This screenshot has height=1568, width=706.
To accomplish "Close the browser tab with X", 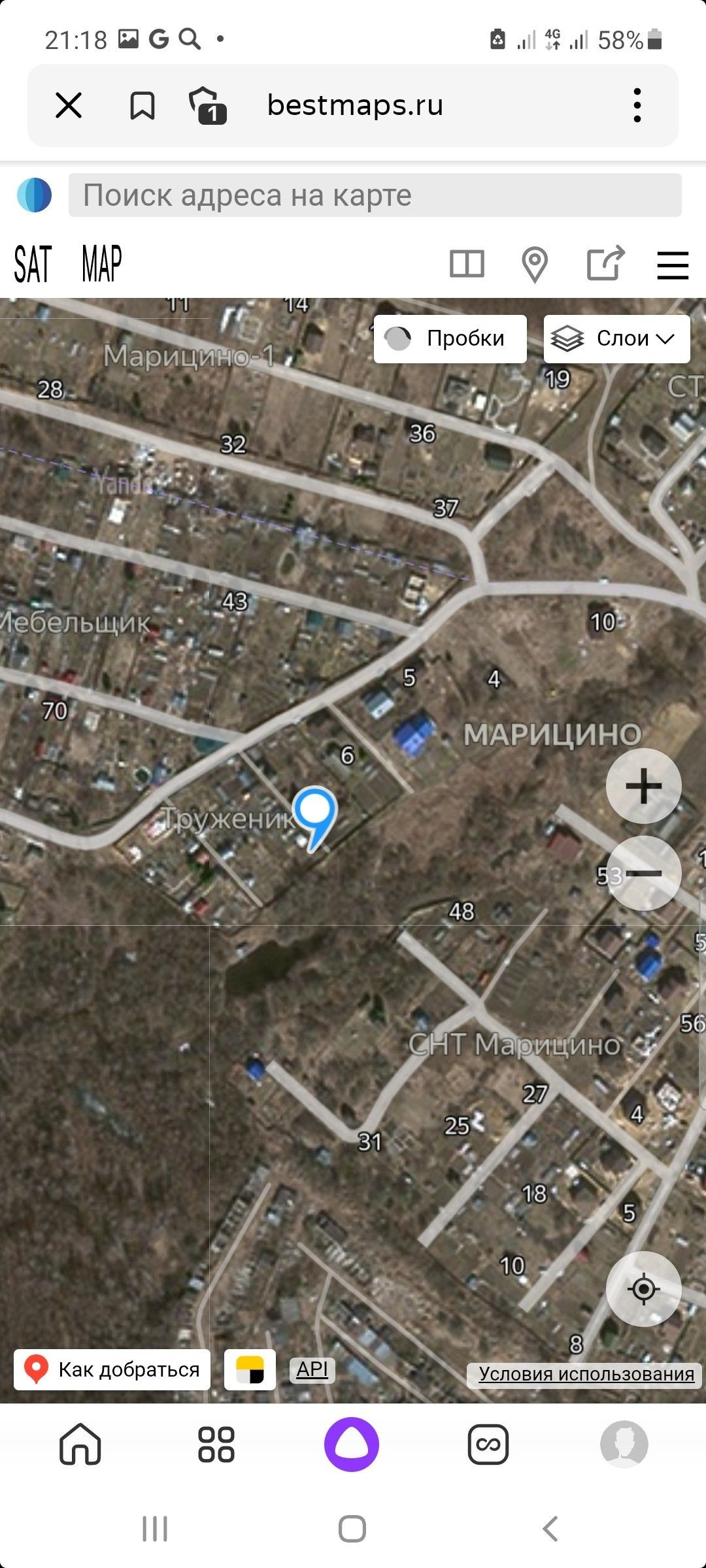I will [69, 105].
